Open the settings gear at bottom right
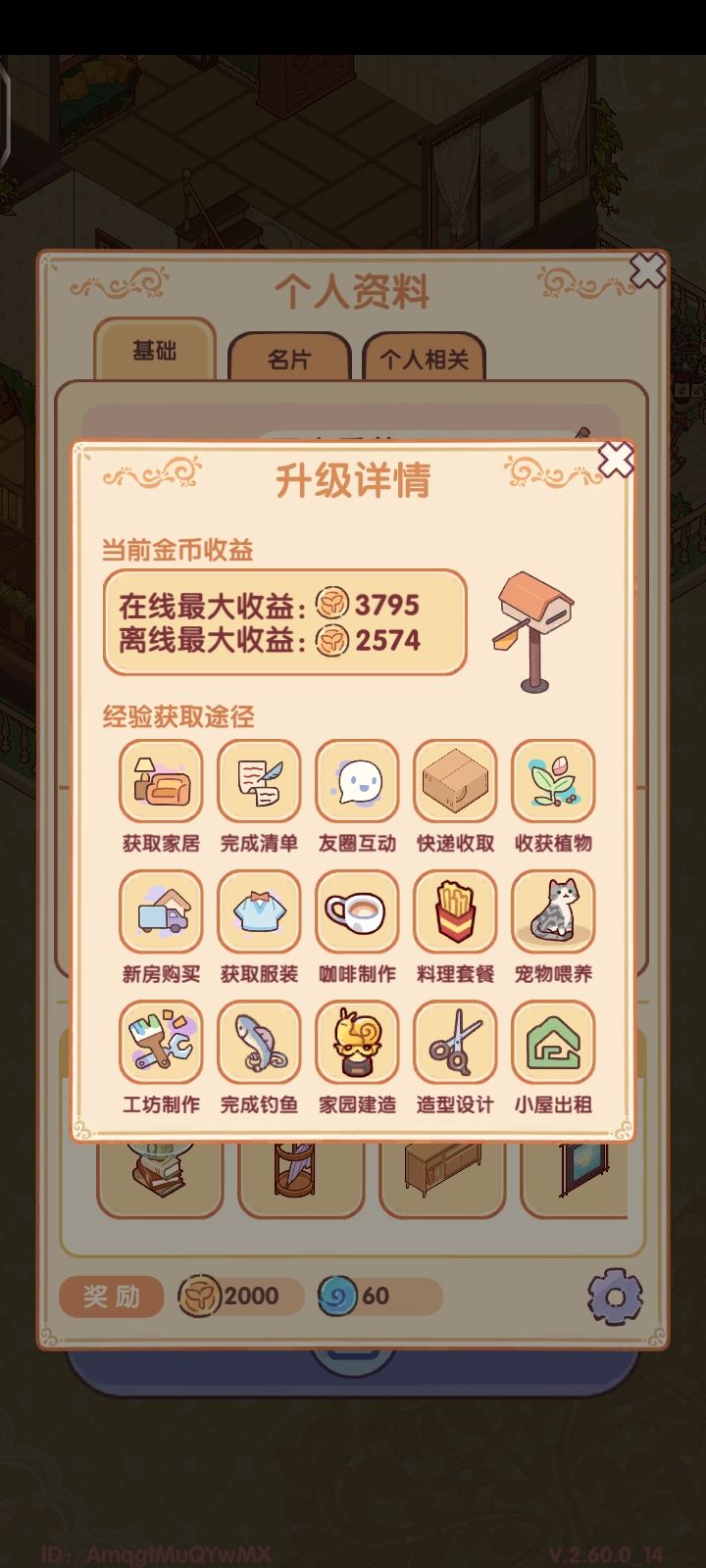The image size is (706, 1568). [x=616, y=1296]
